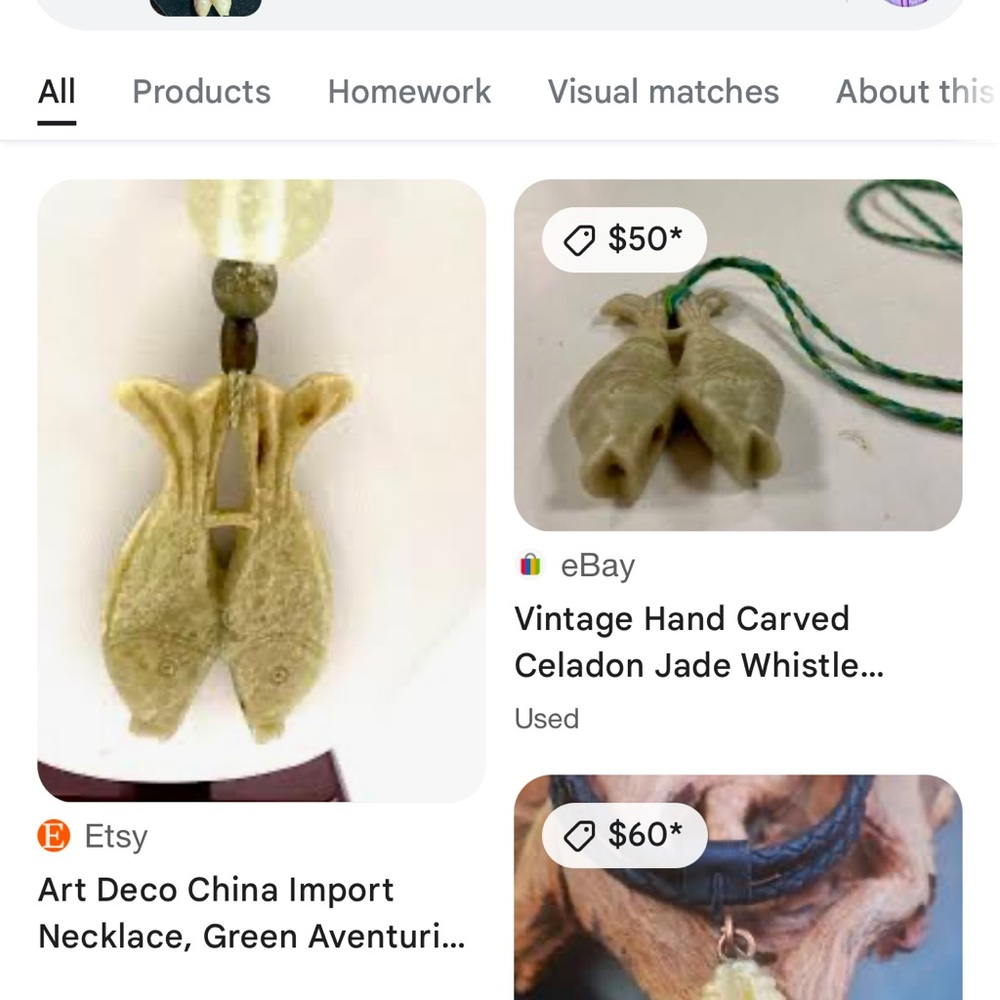The height and width of the screenshot is (1000, 1000).
Task: Select the Homework tab
Action: click(409, 92)
